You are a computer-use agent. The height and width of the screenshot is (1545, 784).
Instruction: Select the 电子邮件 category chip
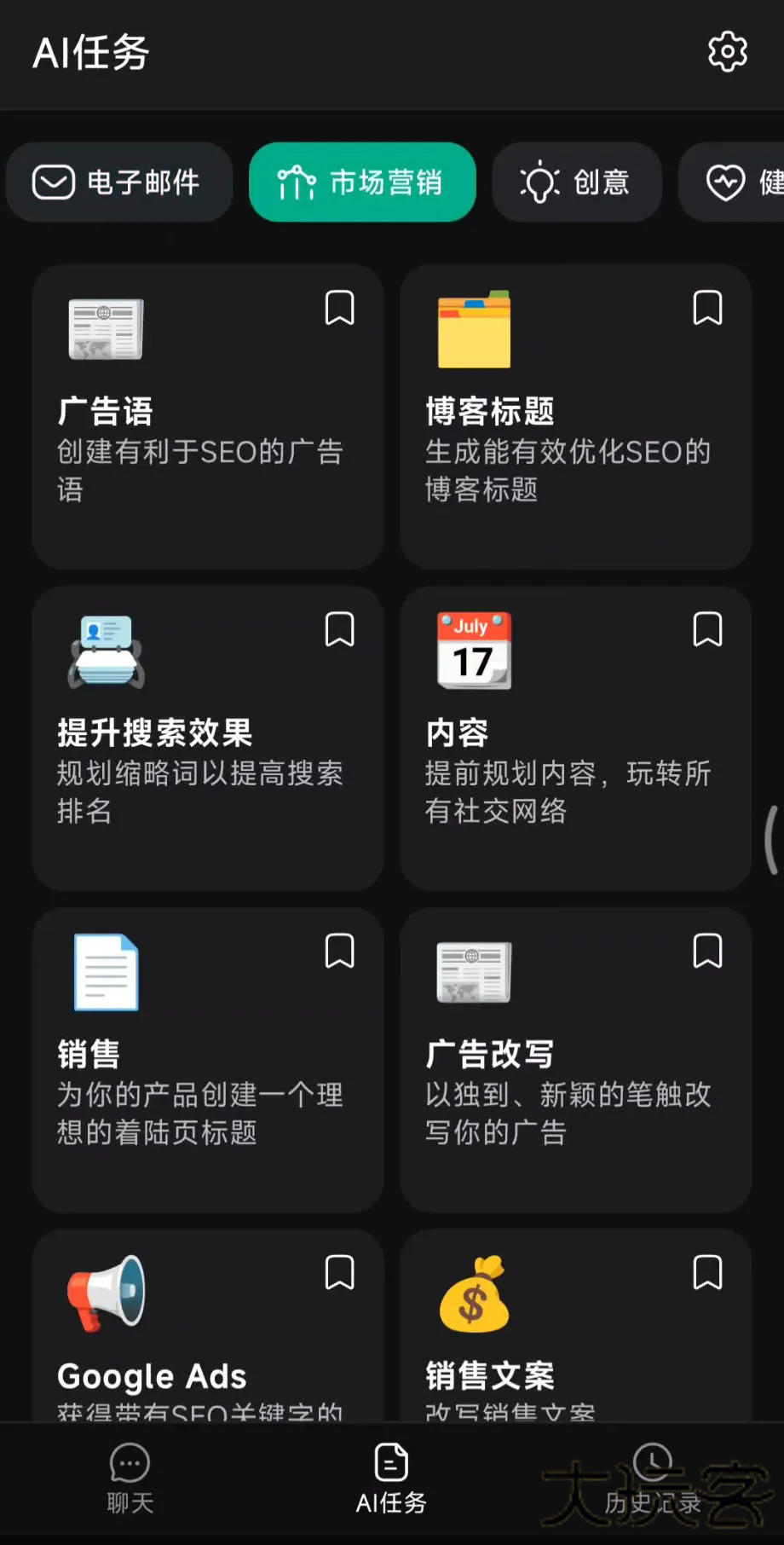click(x=118, y=182)
